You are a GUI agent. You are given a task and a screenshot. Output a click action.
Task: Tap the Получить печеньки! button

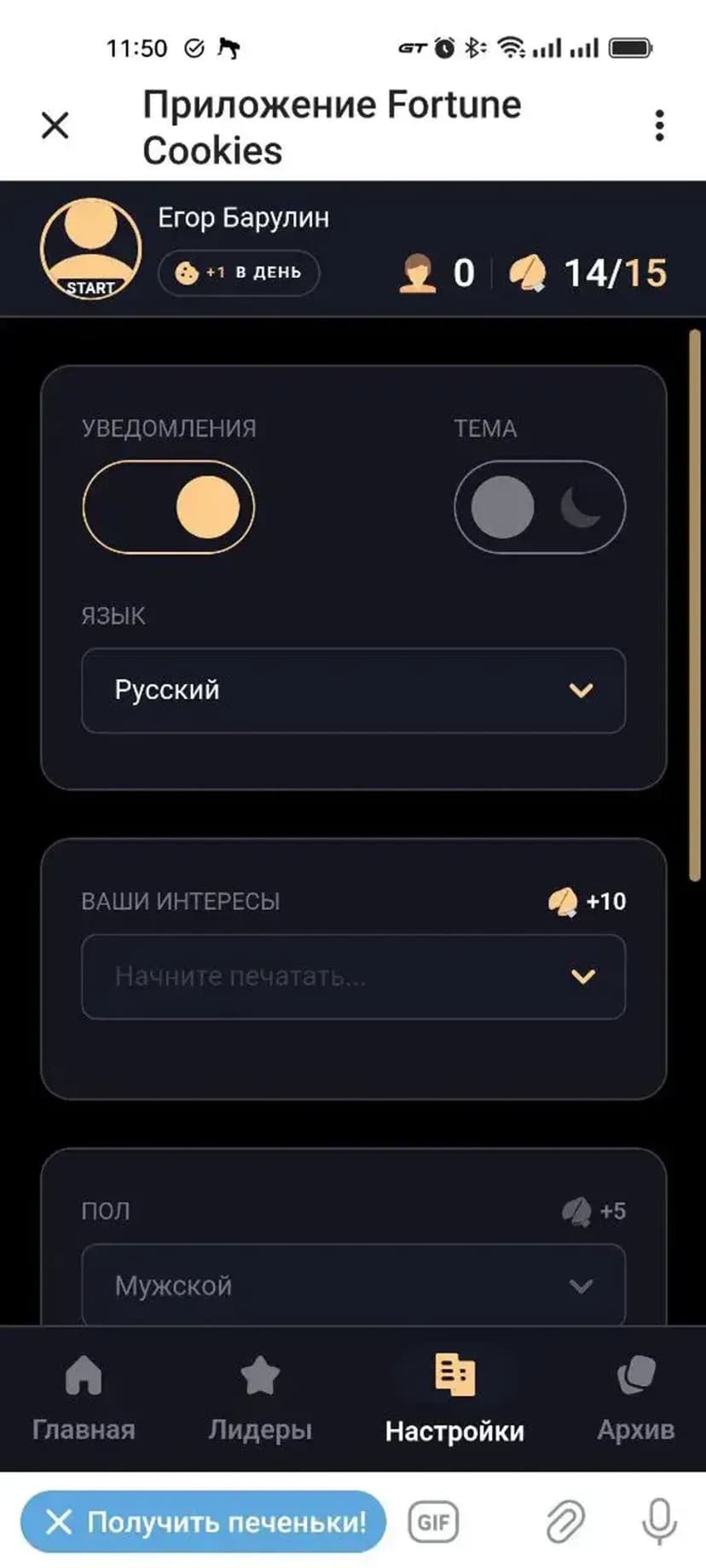(x=203, y=1522)
